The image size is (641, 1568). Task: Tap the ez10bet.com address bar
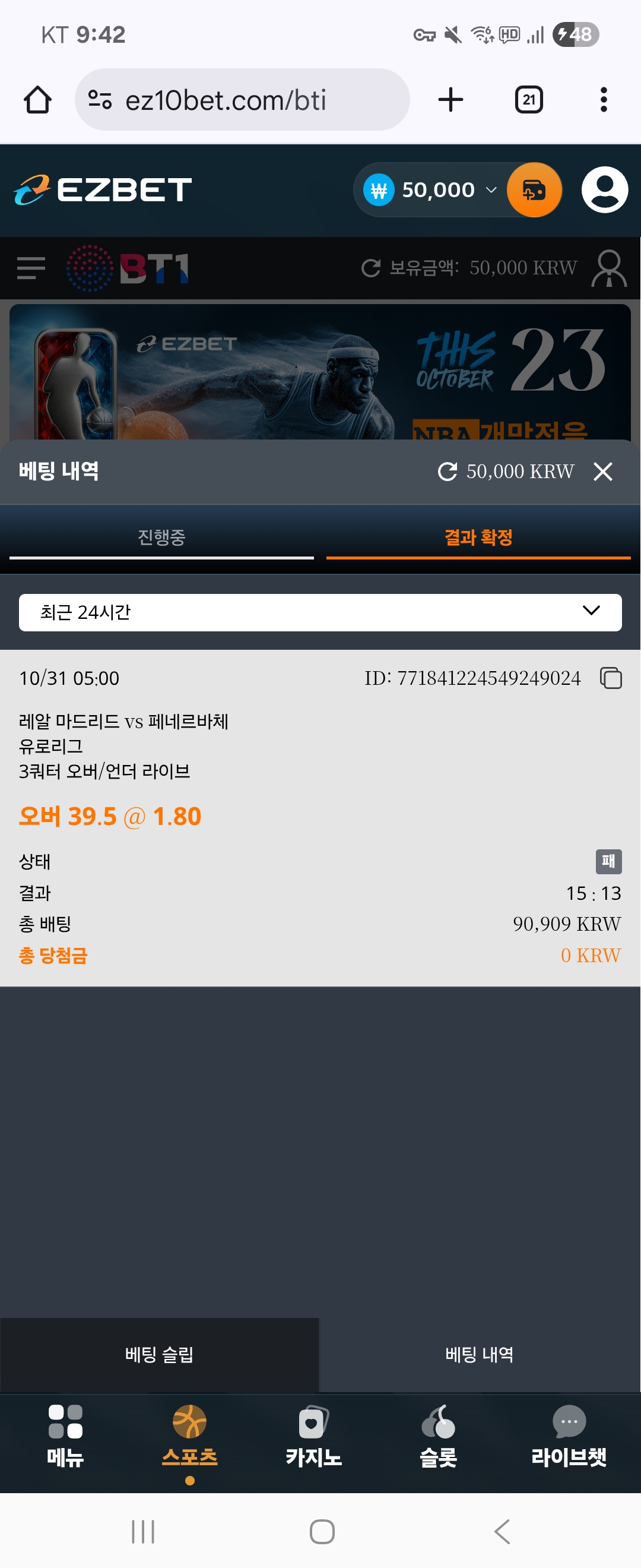click(242, 100)
